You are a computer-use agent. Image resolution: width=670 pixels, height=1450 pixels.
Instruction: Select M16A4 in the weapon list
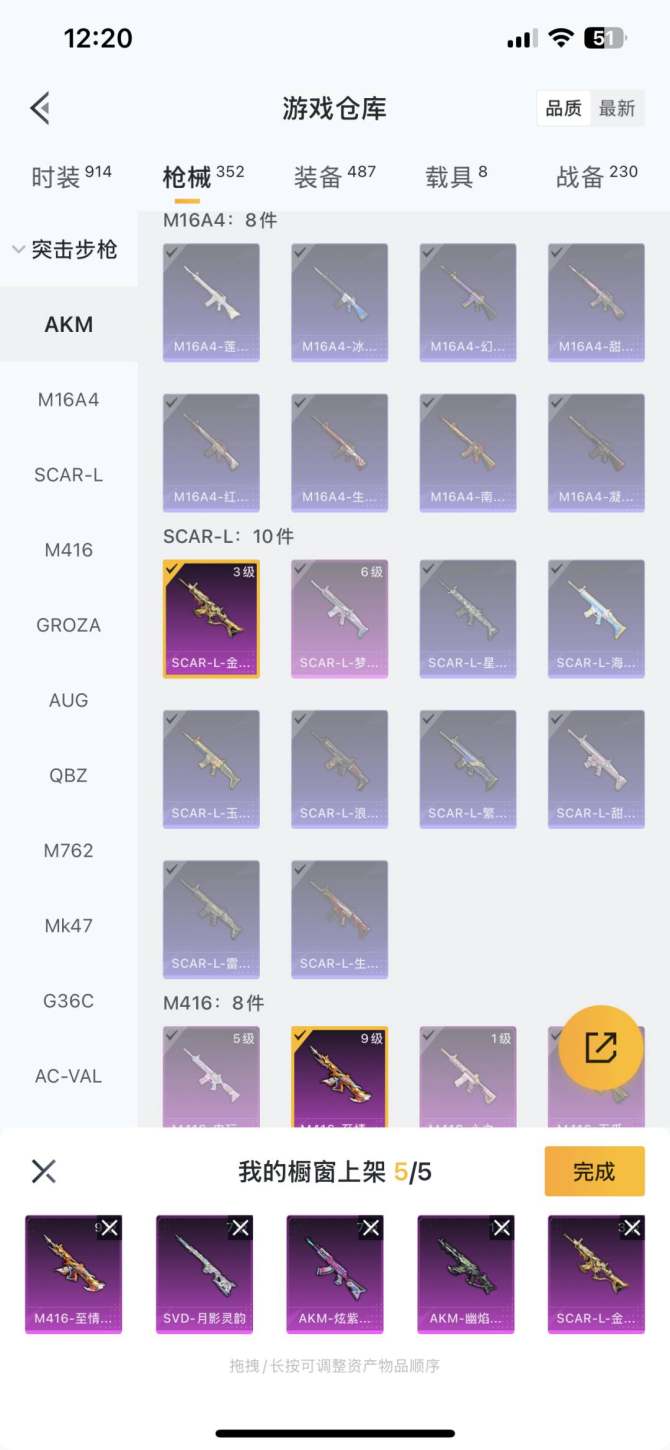(x=68, y=400)
